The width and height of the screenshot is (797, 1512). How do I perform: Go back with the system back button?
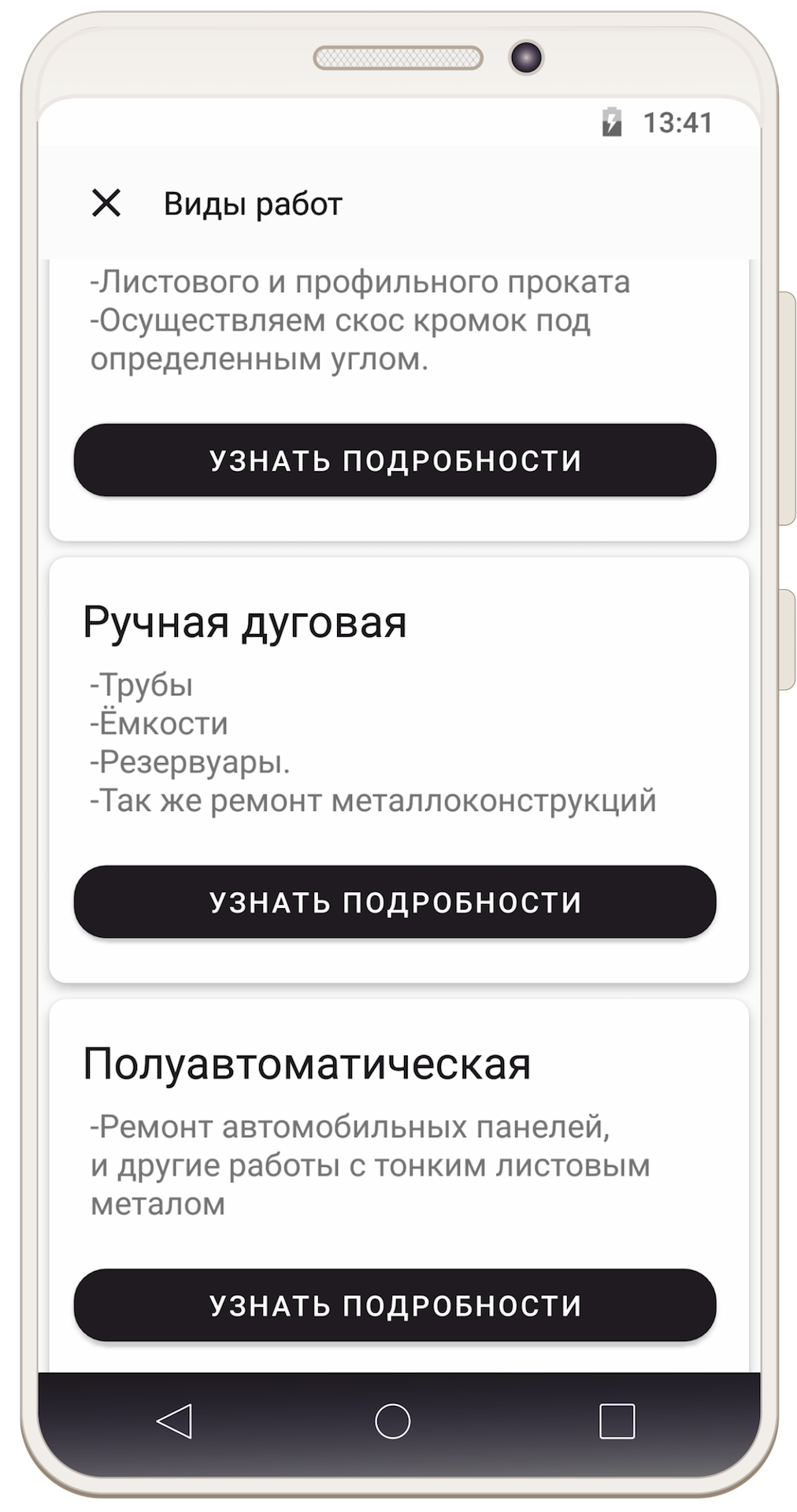click(x=175, y=1421)
